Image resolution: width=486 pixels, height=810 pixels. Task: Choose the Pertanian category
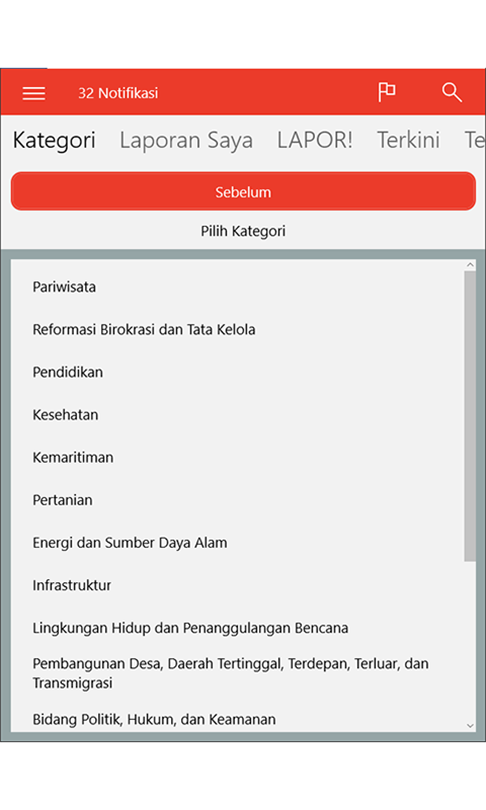[x=238, y=500]
